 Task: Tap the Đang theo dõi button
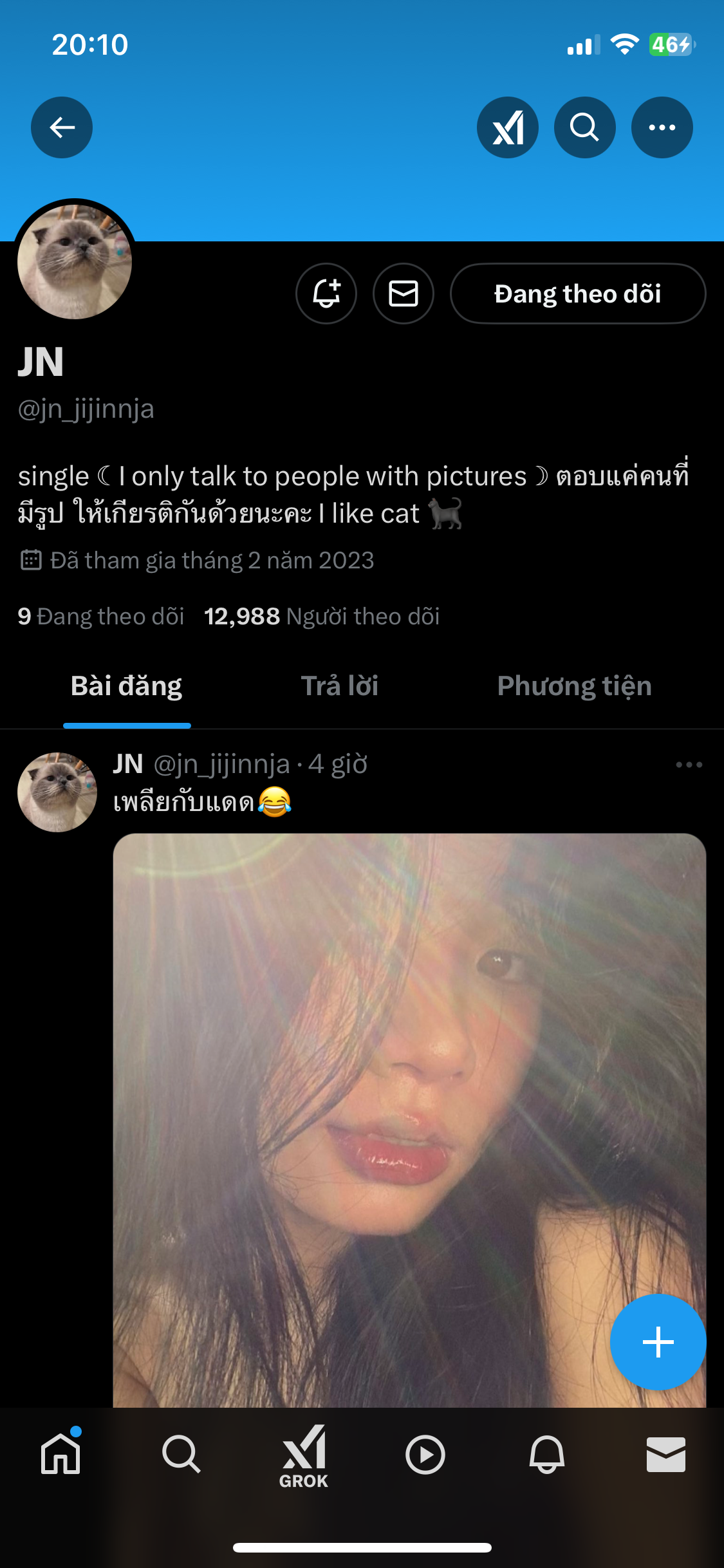577,294
